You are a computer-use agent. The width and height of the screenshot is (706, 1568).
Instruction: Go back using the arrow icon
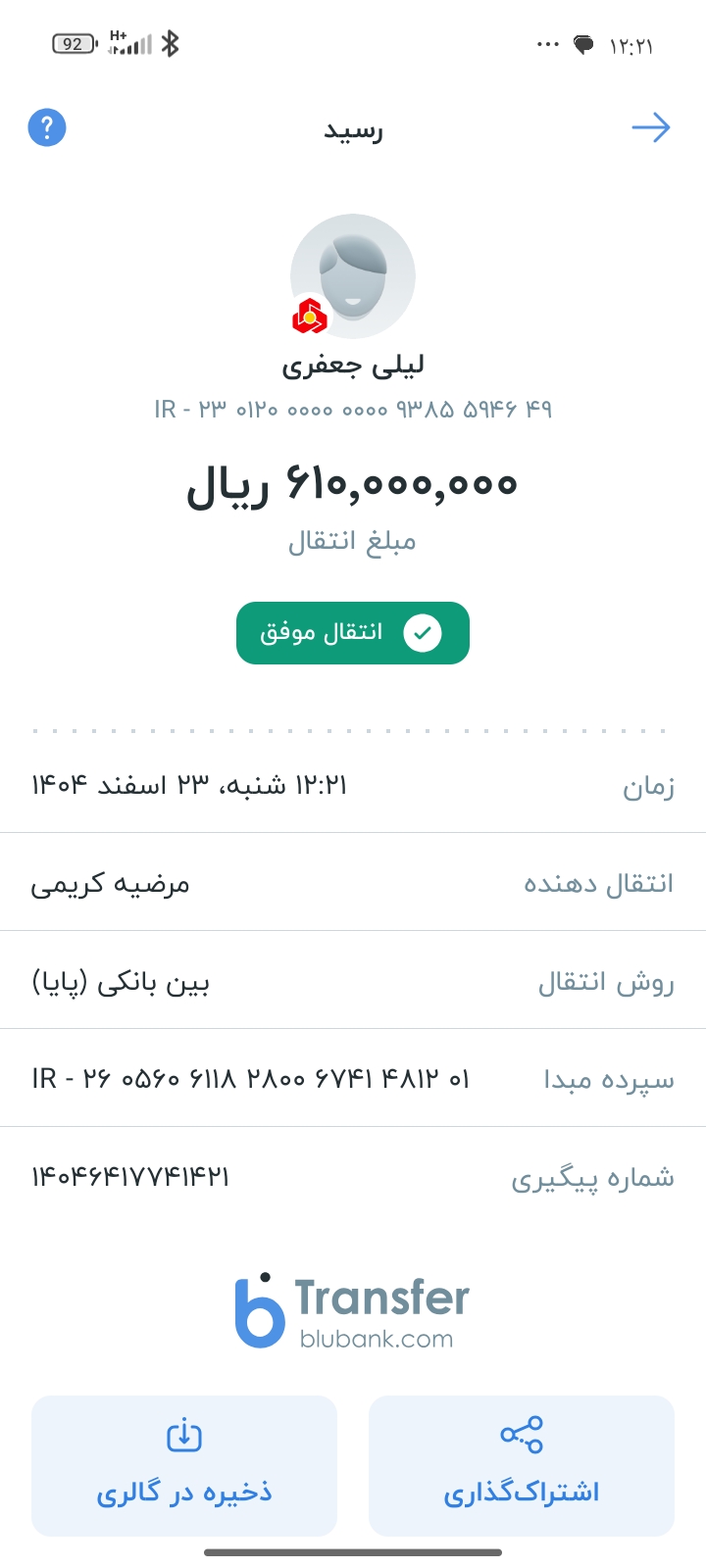(650, 127)
